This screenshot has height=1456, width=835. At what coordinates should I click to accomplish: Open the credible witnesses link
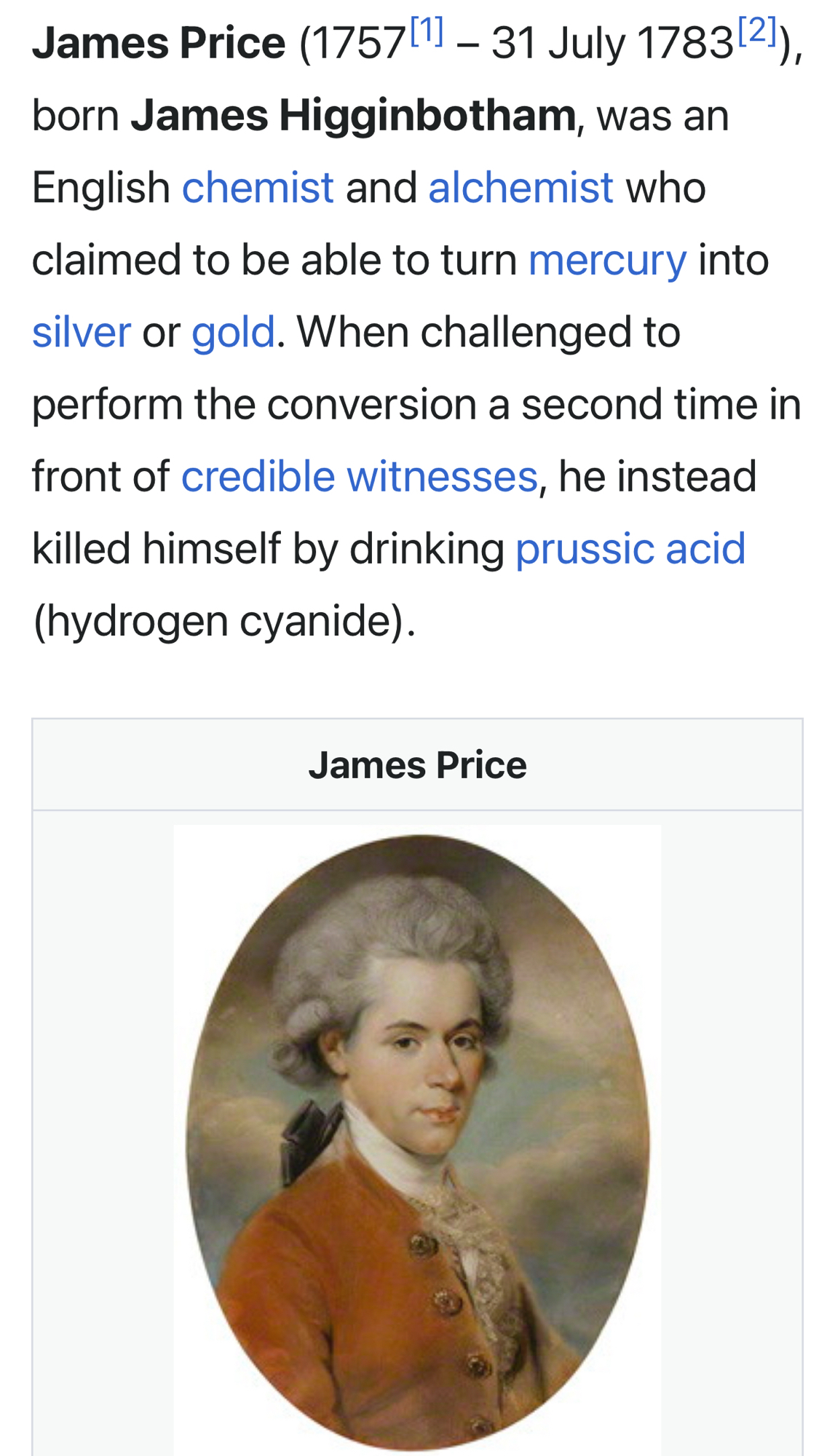(359, 477)
